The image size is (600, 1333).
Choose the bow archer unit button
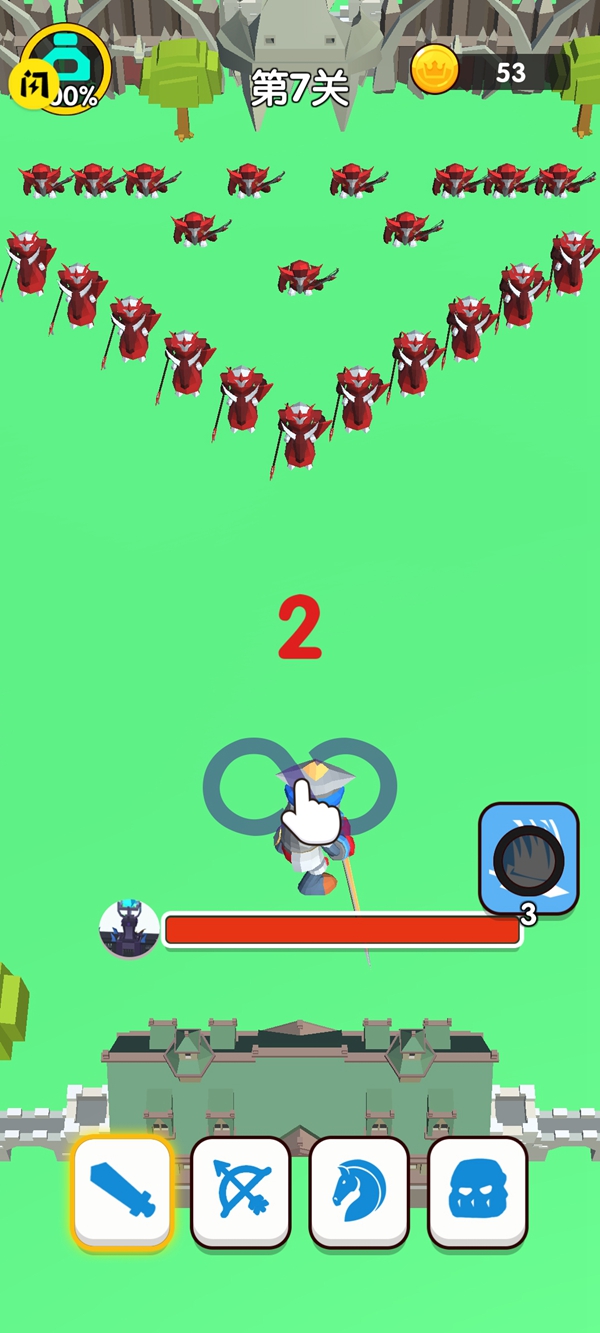(240, 1191)
